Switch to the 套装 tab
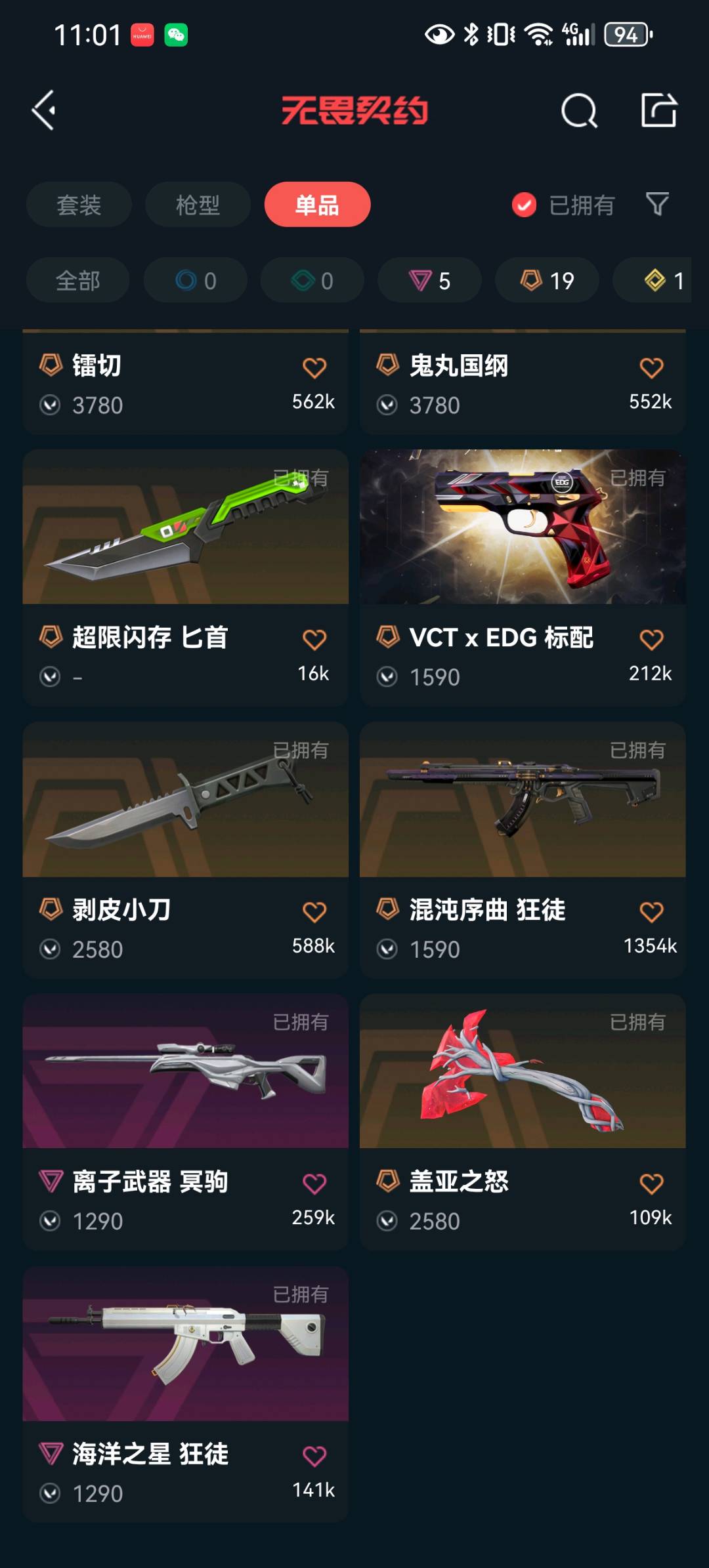 (79, 205)
